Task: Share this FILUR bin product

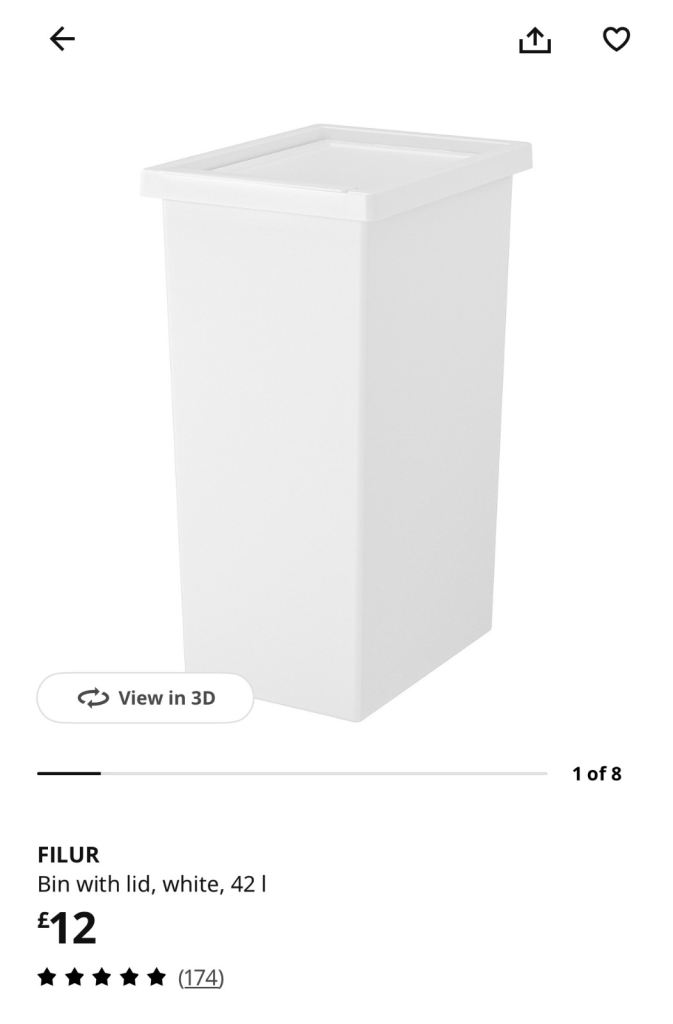Action: 535,39
